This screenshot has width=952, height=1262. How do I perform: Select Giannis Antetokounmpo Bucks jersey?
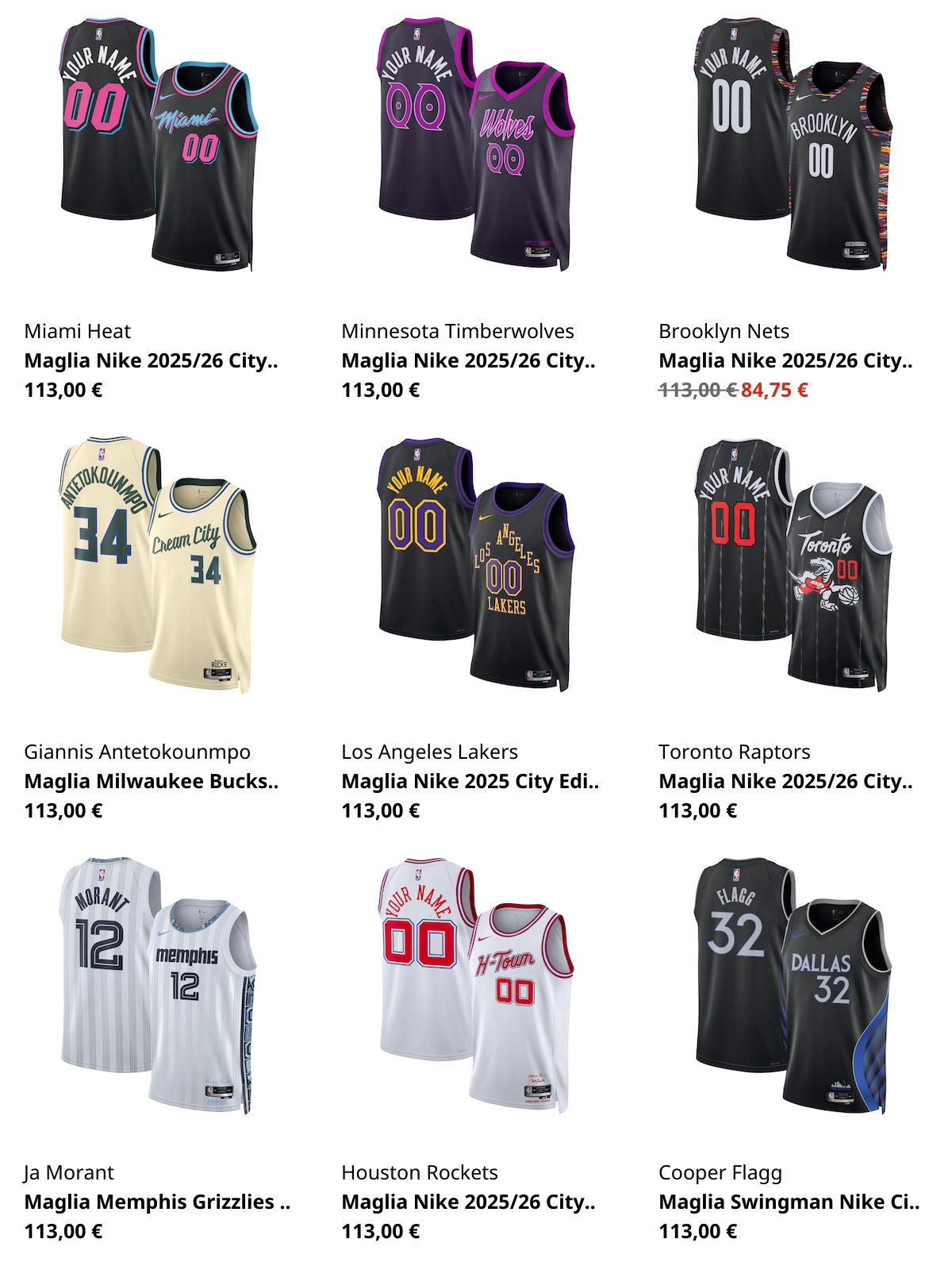coord(159,565)
